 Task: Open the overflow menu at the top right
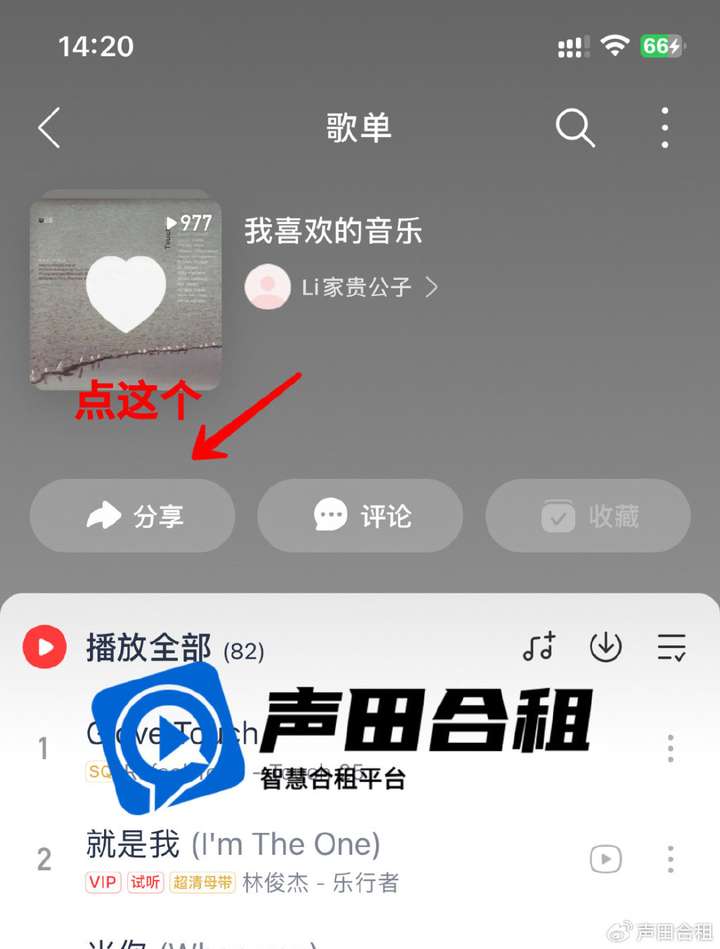(x=665, y=128)
